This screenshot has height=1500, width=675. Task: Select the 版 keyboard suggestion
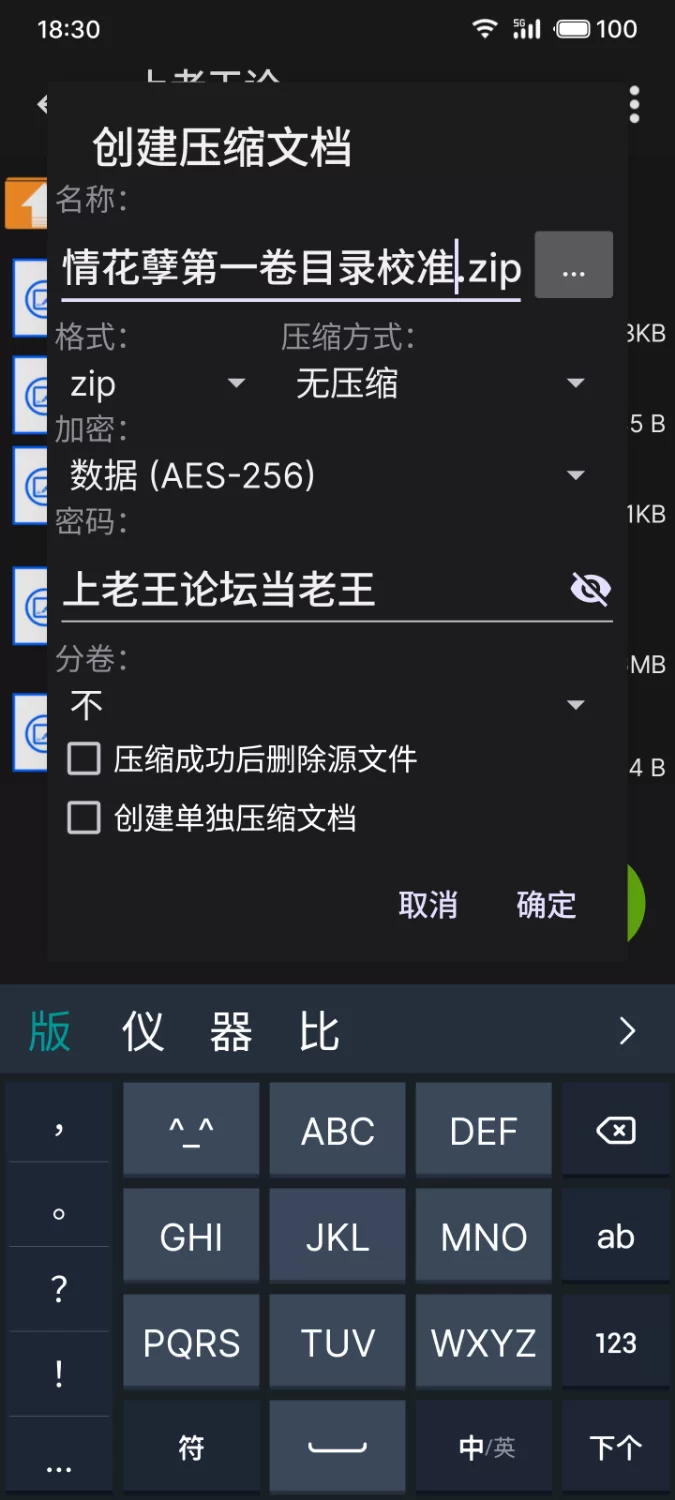50,1031
